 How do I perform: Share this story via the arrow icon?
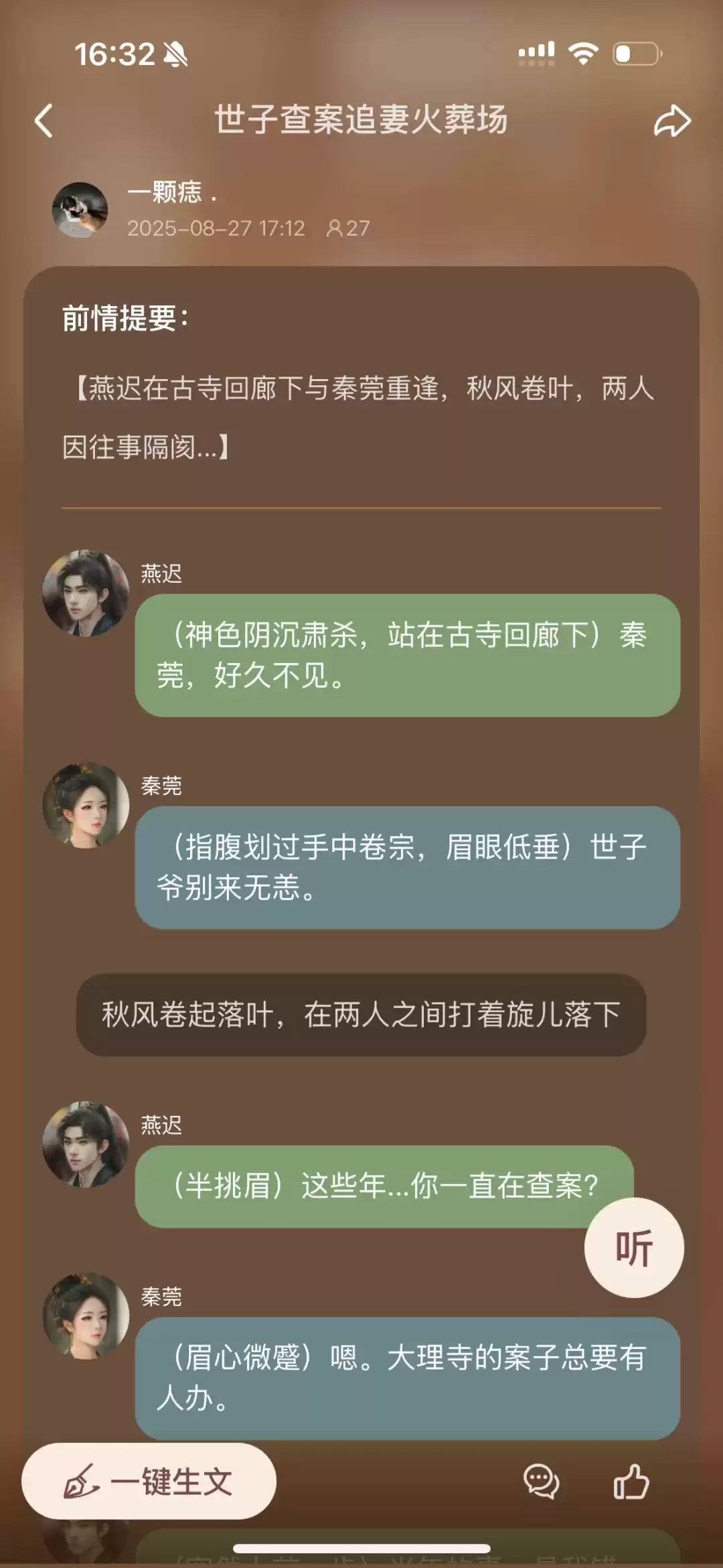(x=671, y=121)
